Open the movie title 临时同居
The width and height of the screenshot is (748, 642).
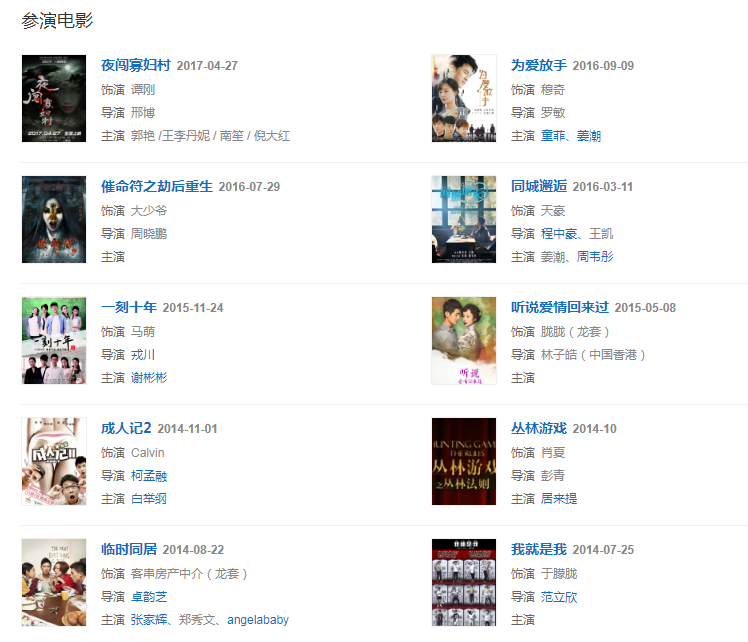(x=129, y=549)
